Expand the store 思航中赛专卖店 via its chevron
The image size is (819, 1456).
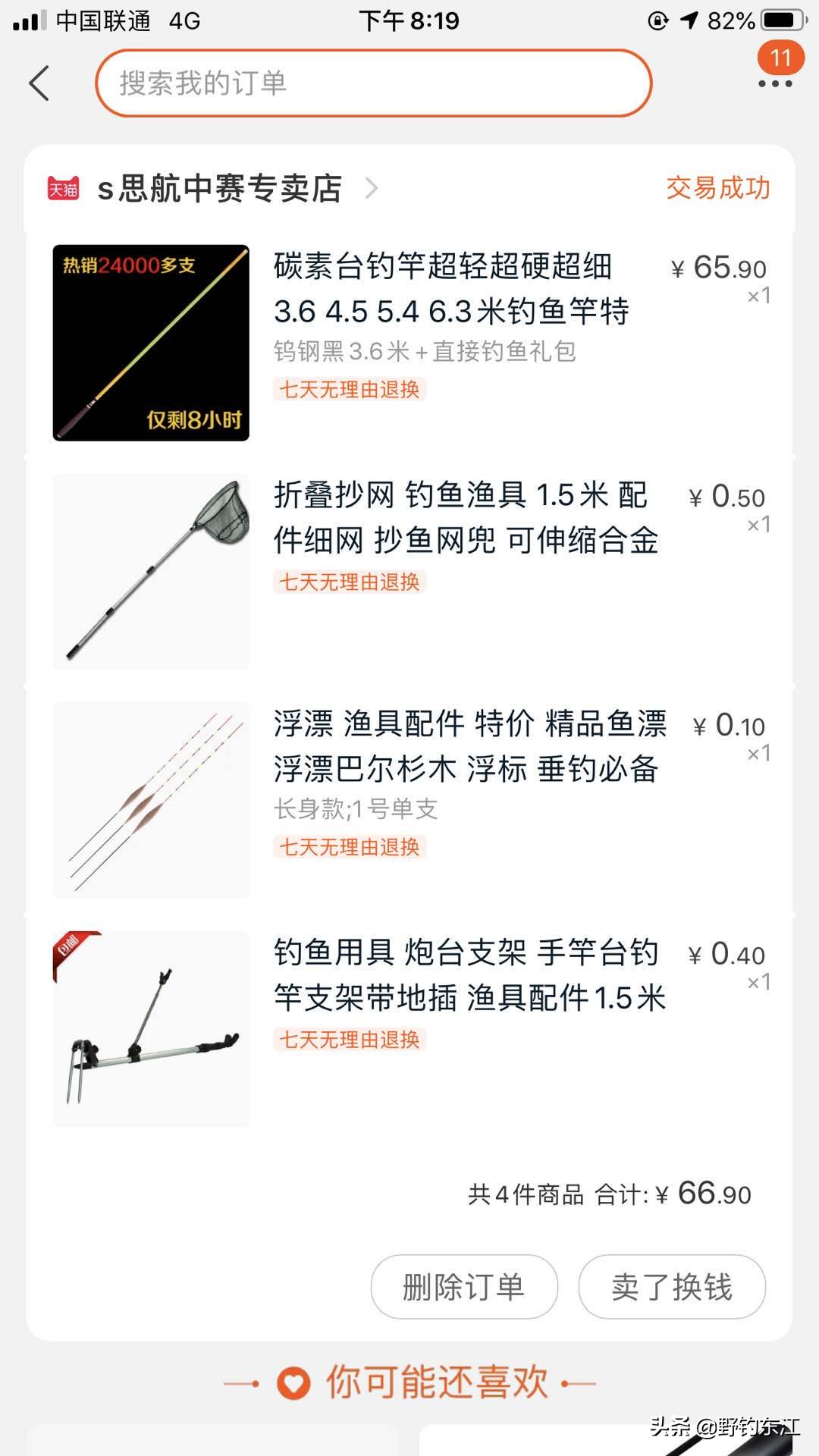tap(371, 190)
